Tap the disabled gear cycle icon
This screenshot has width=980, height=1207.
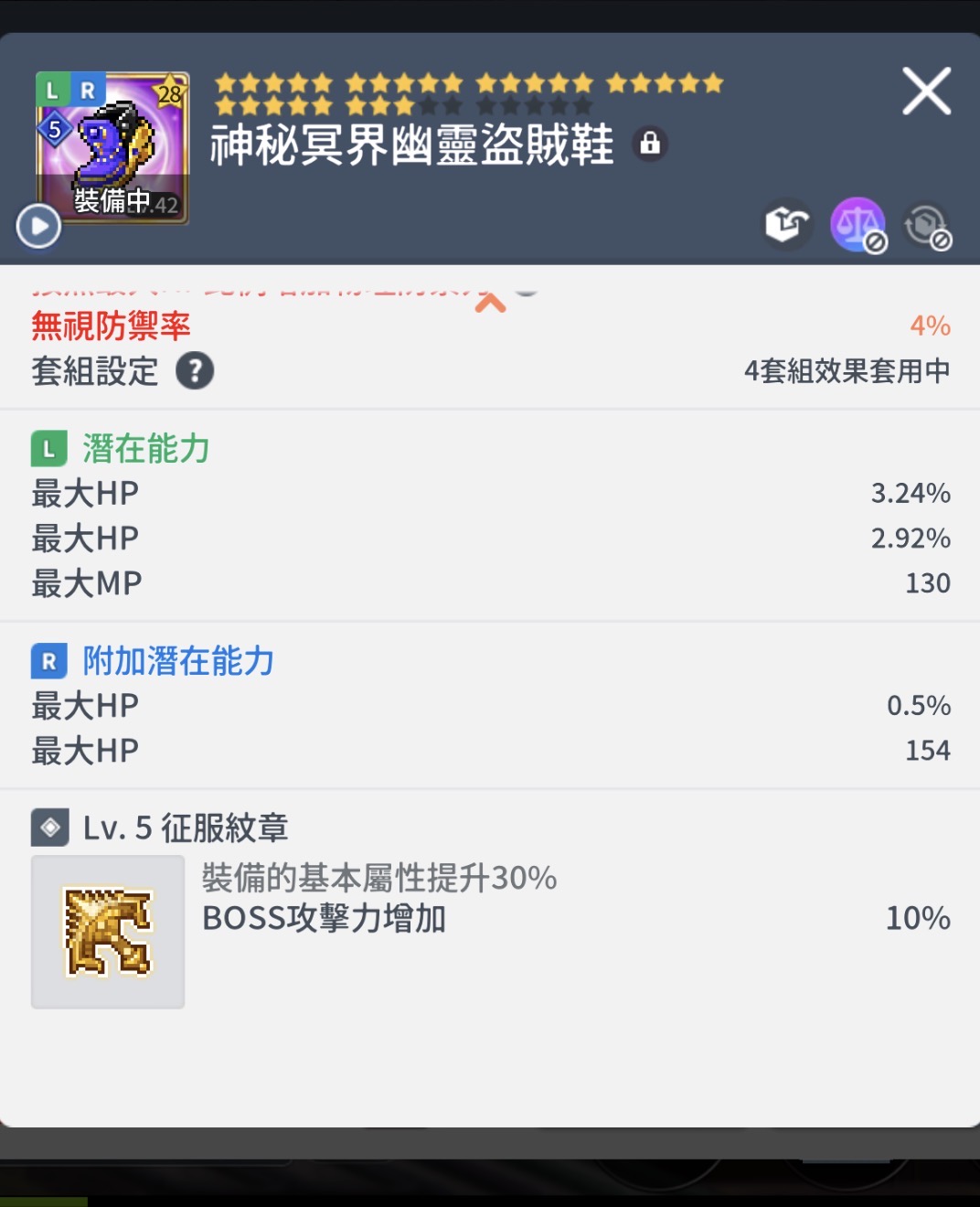coord(926,226)
